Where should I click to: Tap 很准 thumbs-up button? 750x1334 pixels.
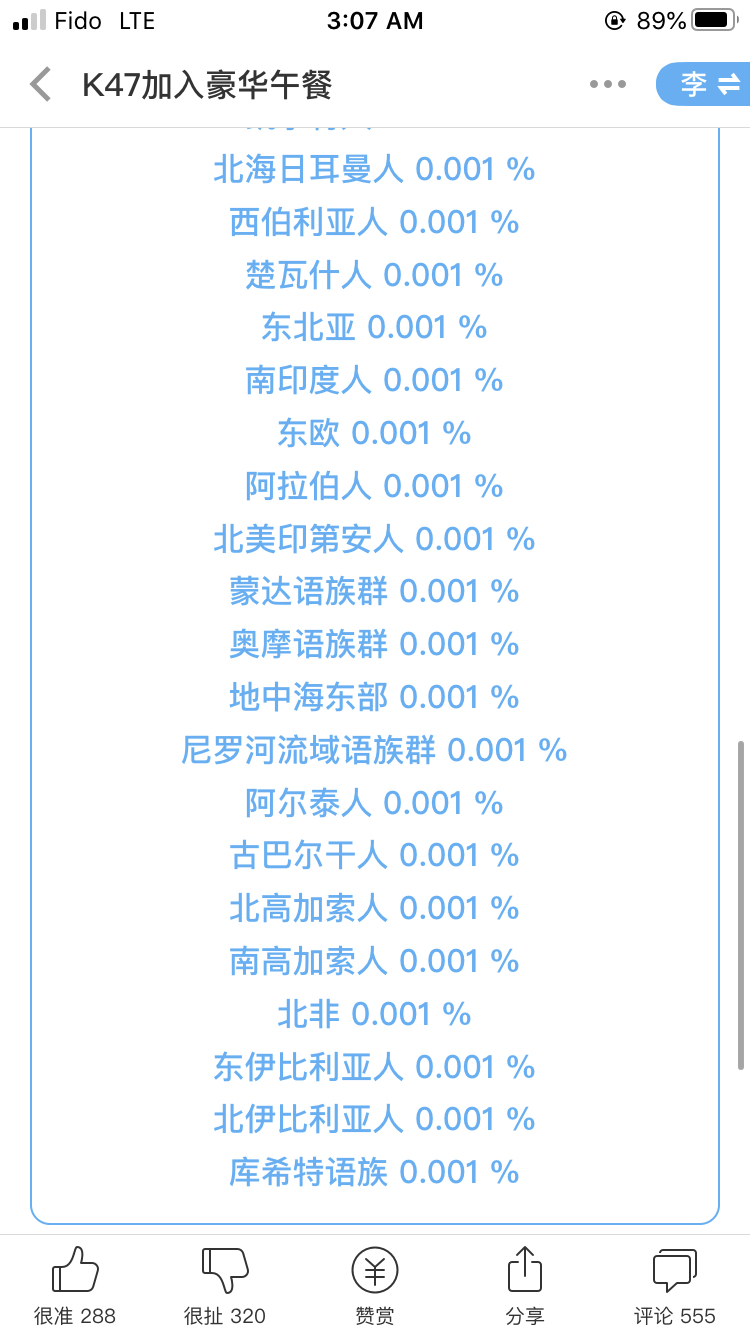(x=75, y=1286)
